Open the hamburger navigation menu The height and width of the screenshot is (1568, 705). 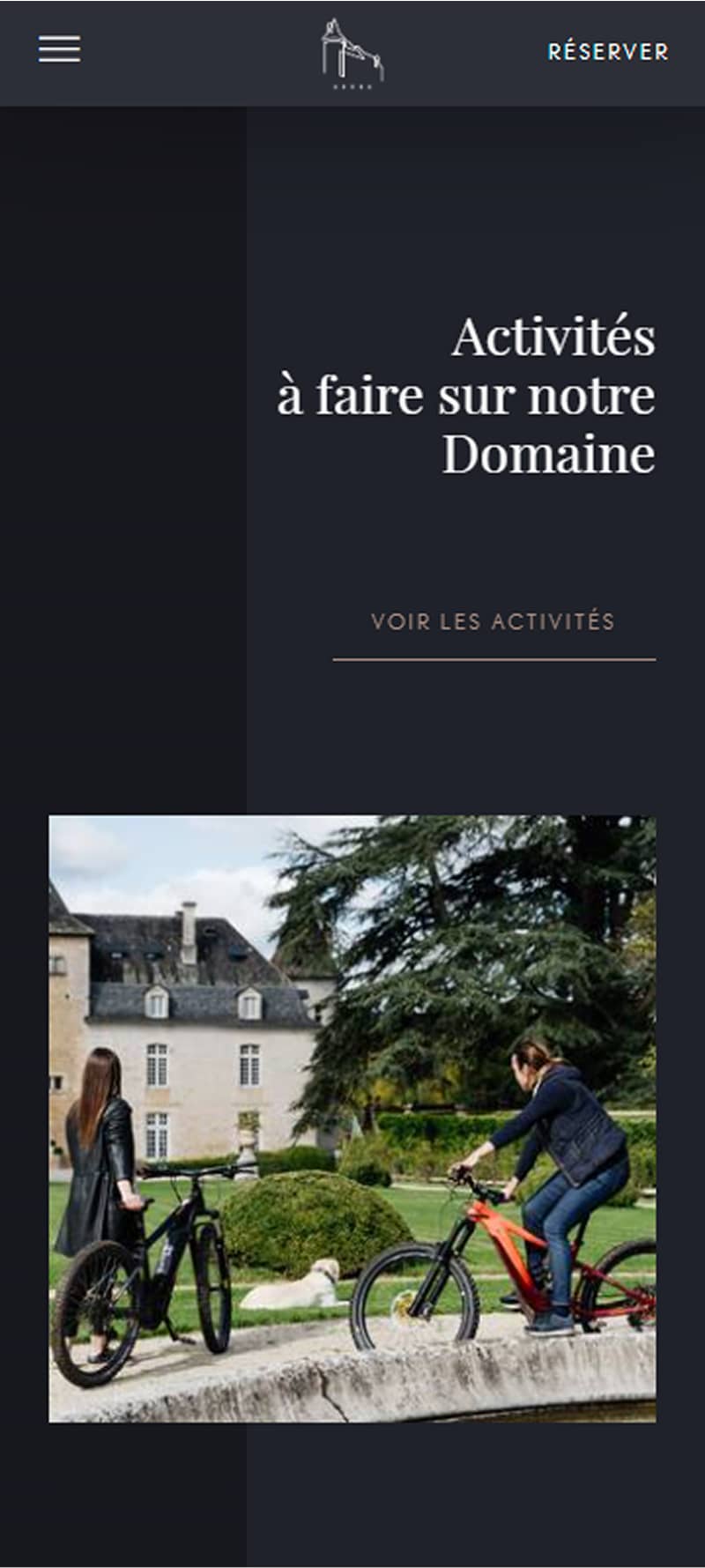tap(59, 49)
